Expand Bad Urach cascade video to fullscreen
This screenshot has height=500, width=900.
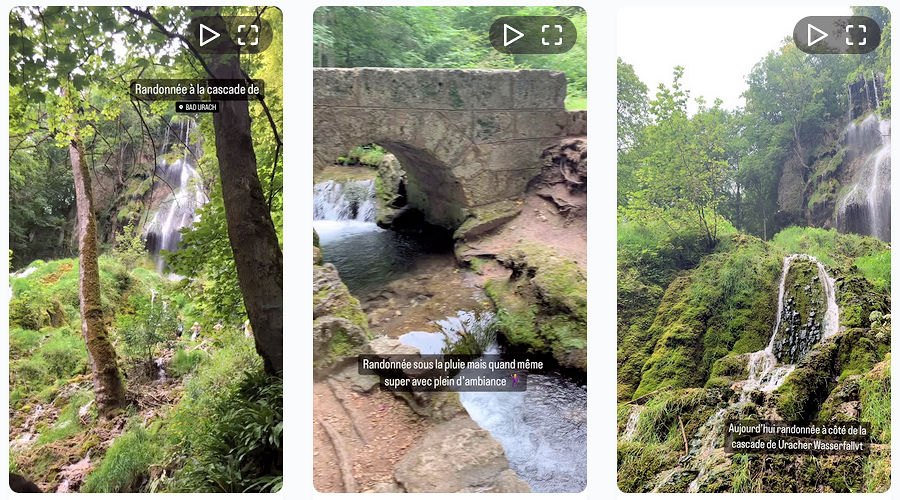248,35
